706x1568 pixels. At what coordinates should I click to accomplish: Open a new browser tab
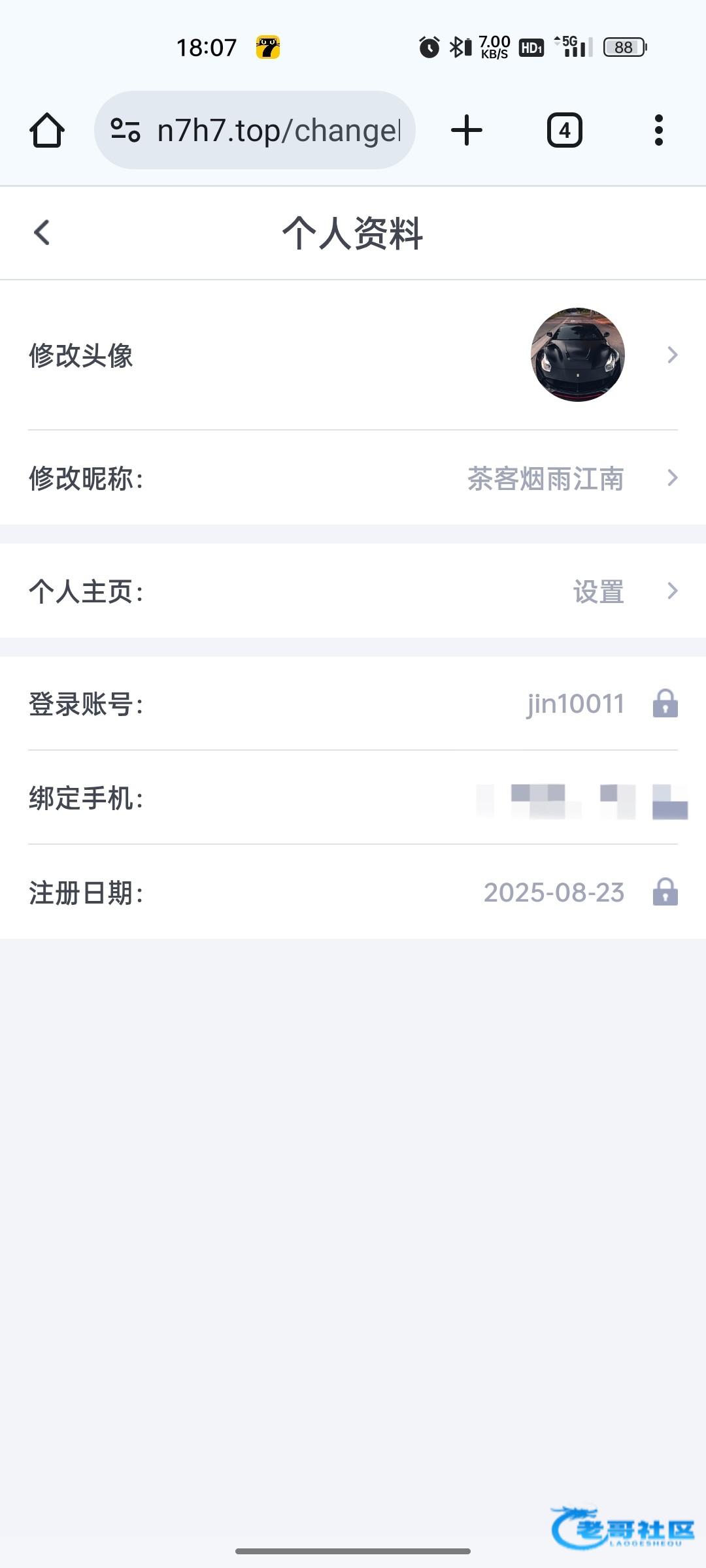(467, 130)
